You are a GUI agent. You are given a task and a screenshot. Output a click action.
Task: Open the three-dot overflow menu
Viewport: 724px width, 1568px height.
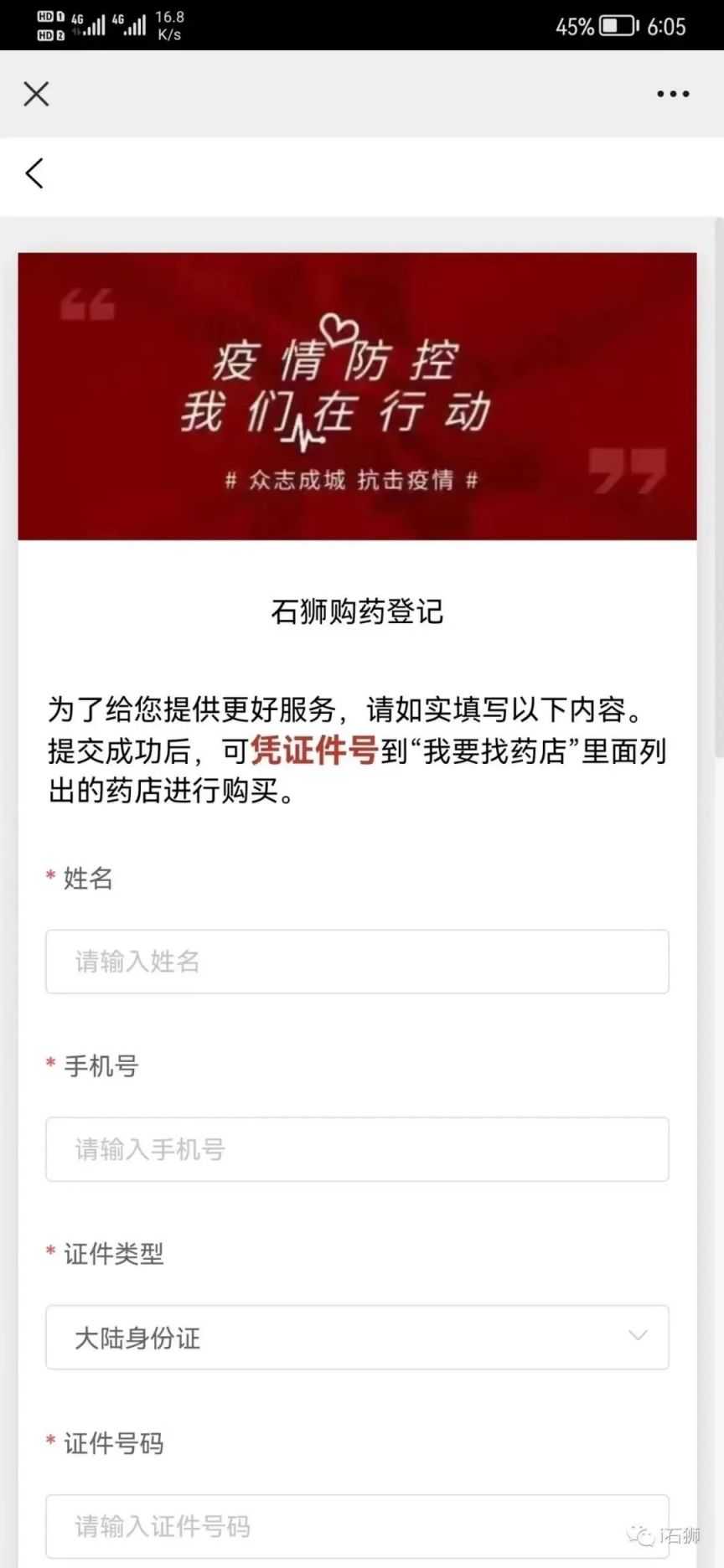[673, 94]
